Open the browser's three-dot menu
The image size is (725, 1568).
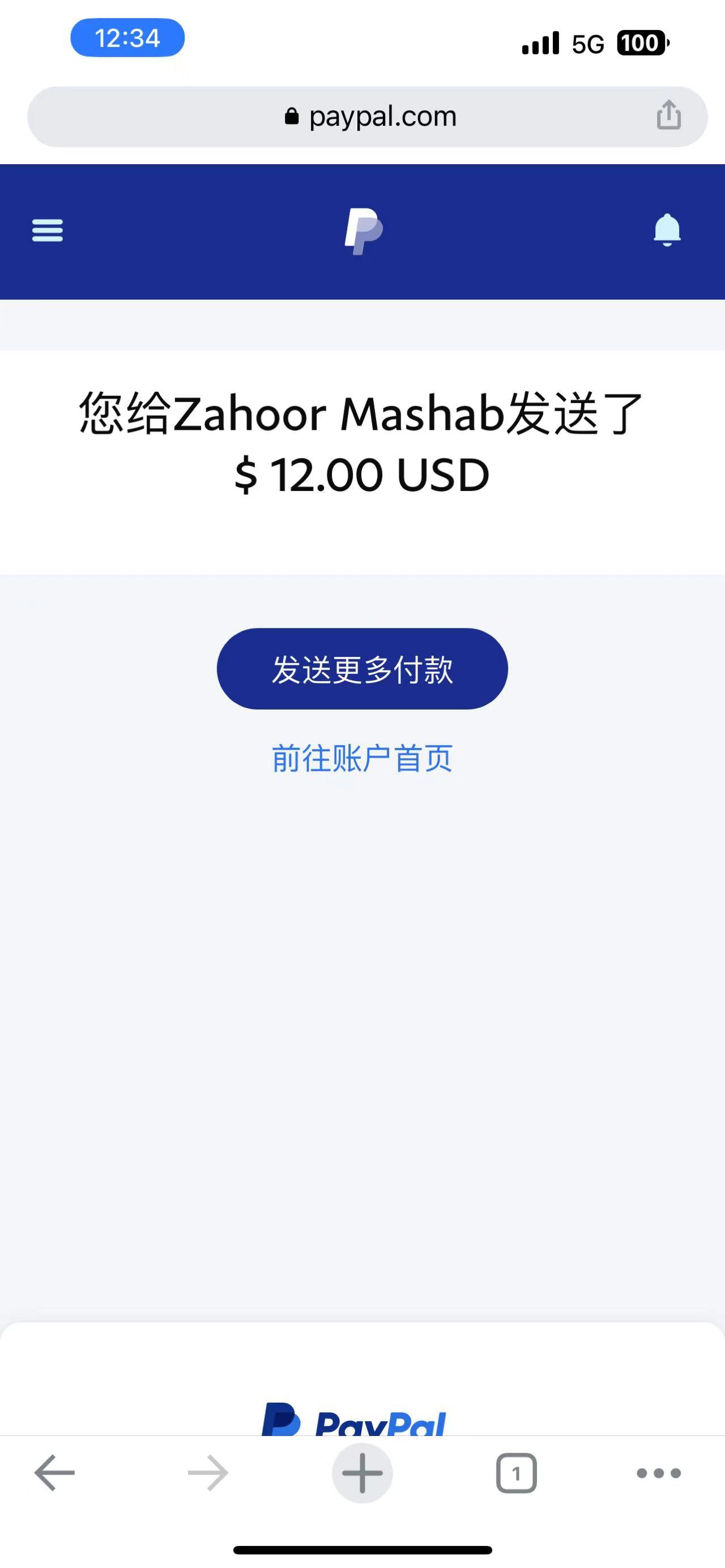click(x=659, y=1473)
